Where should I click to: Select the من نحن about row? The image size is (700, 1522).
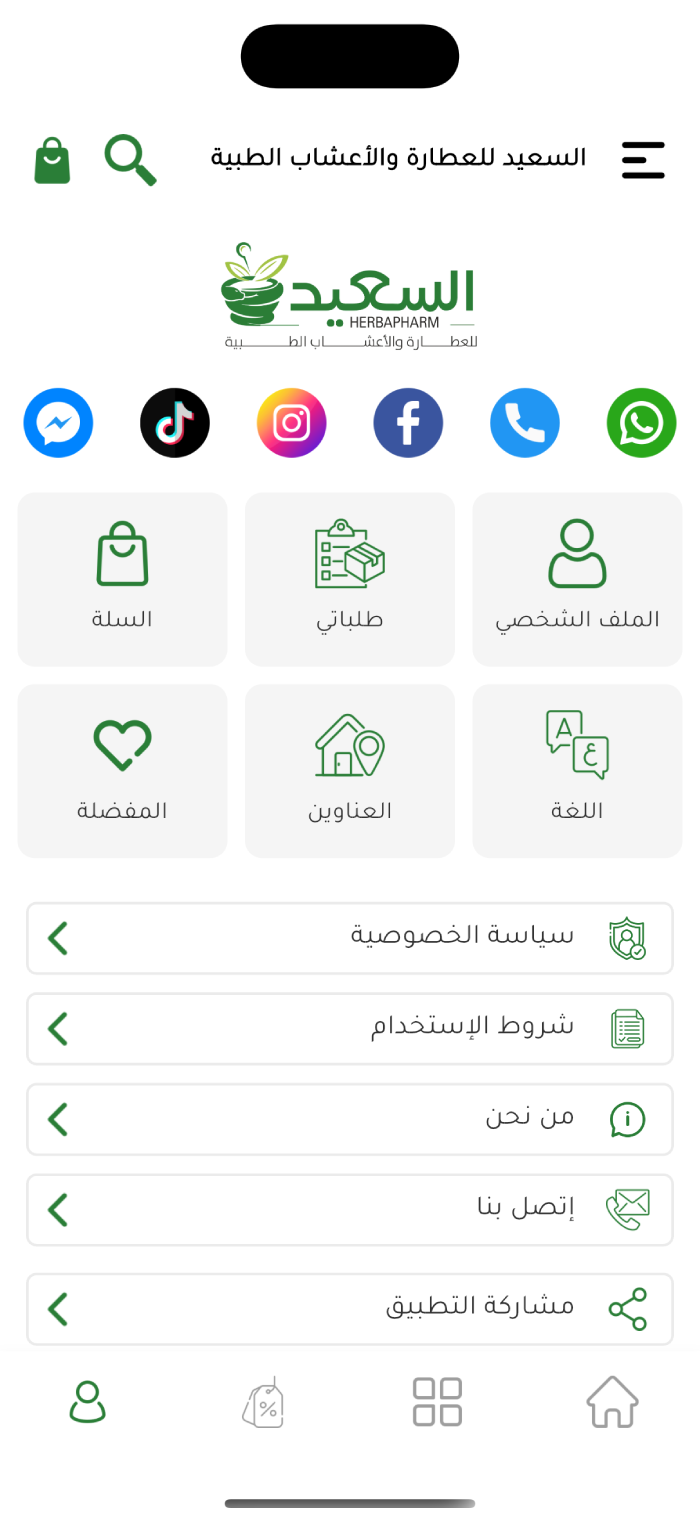(x=350, y=1119)
